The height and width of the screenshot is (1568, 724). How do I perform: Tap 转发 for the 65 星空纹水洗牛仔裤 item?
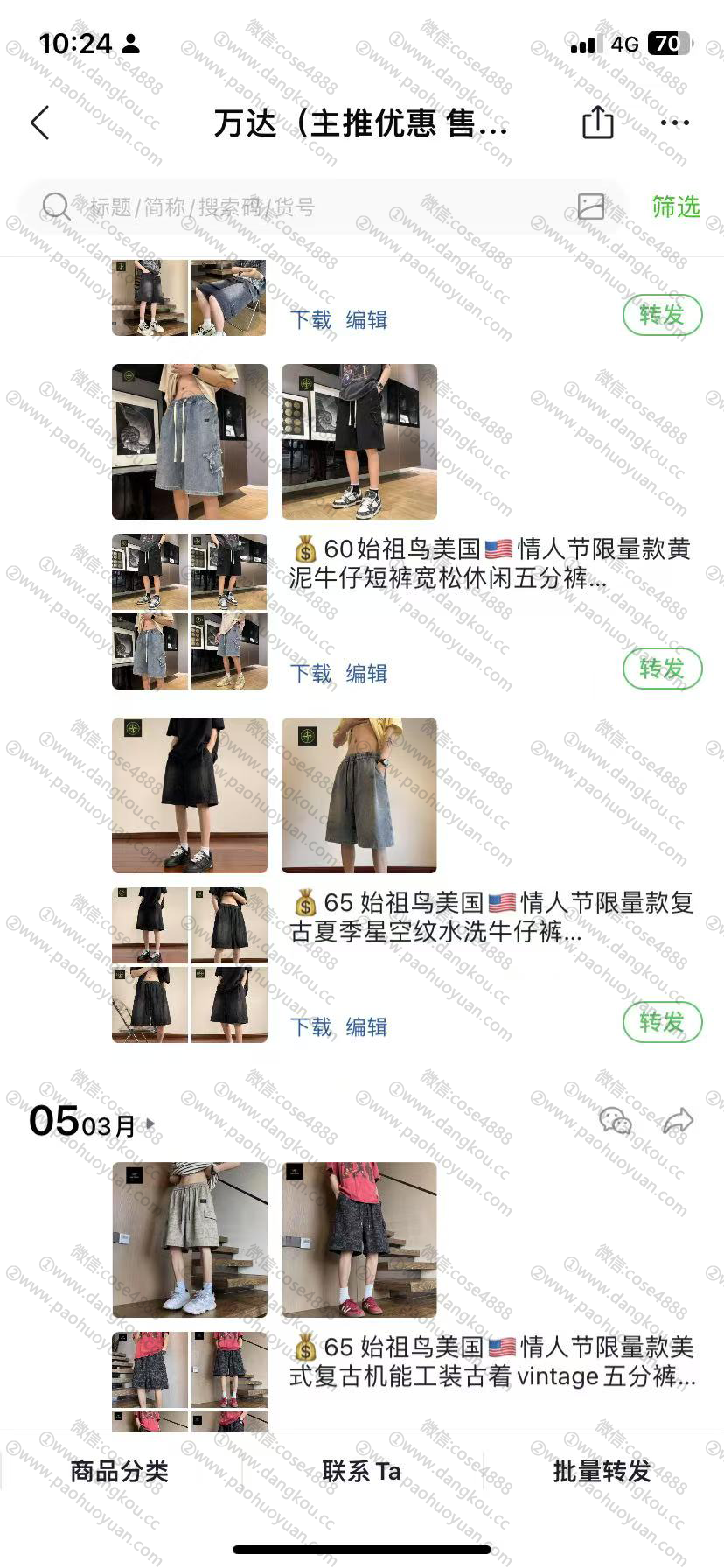pyautogui.click(x=662, y=1022)
